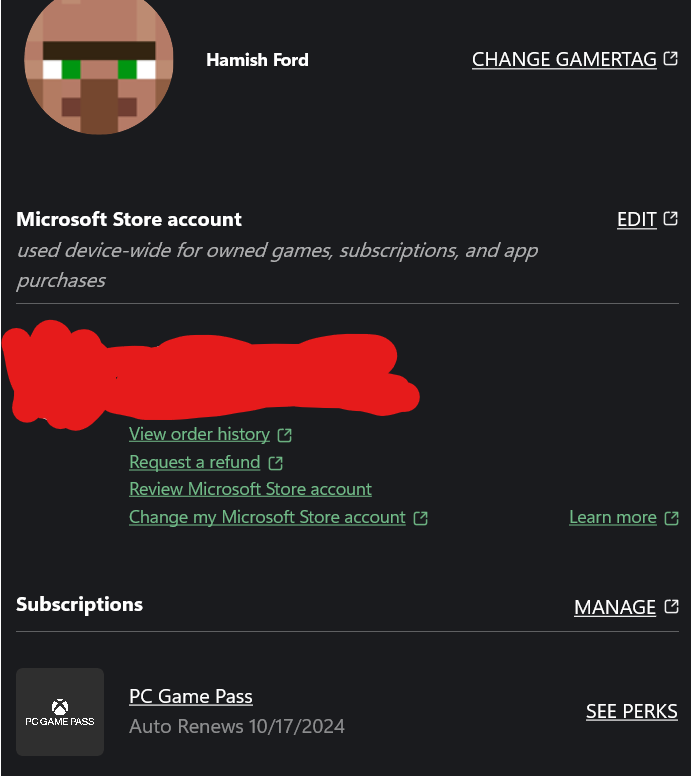
Task: Manage subscriptions
Action: coord(615,607)
